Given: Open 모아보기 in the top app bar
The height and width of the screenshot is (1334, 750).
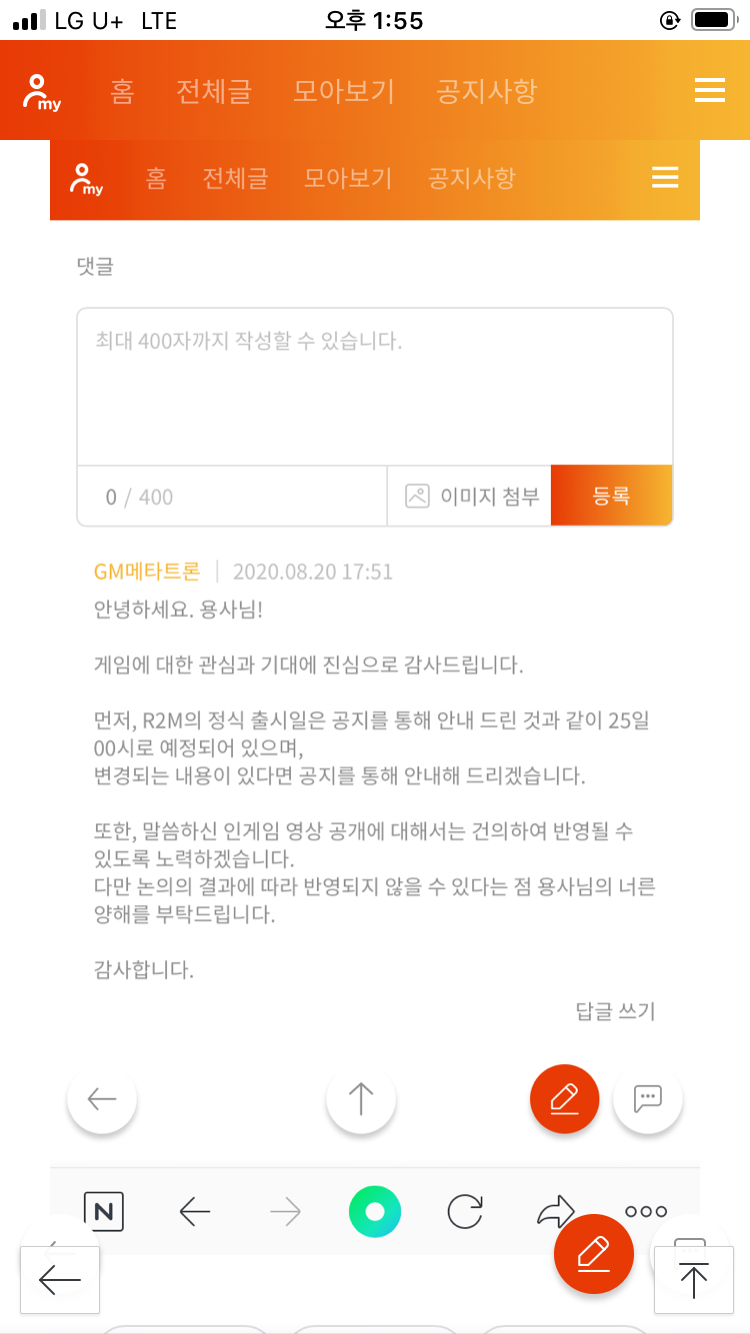Looking at the screenshot, I should tap(344, 92).
